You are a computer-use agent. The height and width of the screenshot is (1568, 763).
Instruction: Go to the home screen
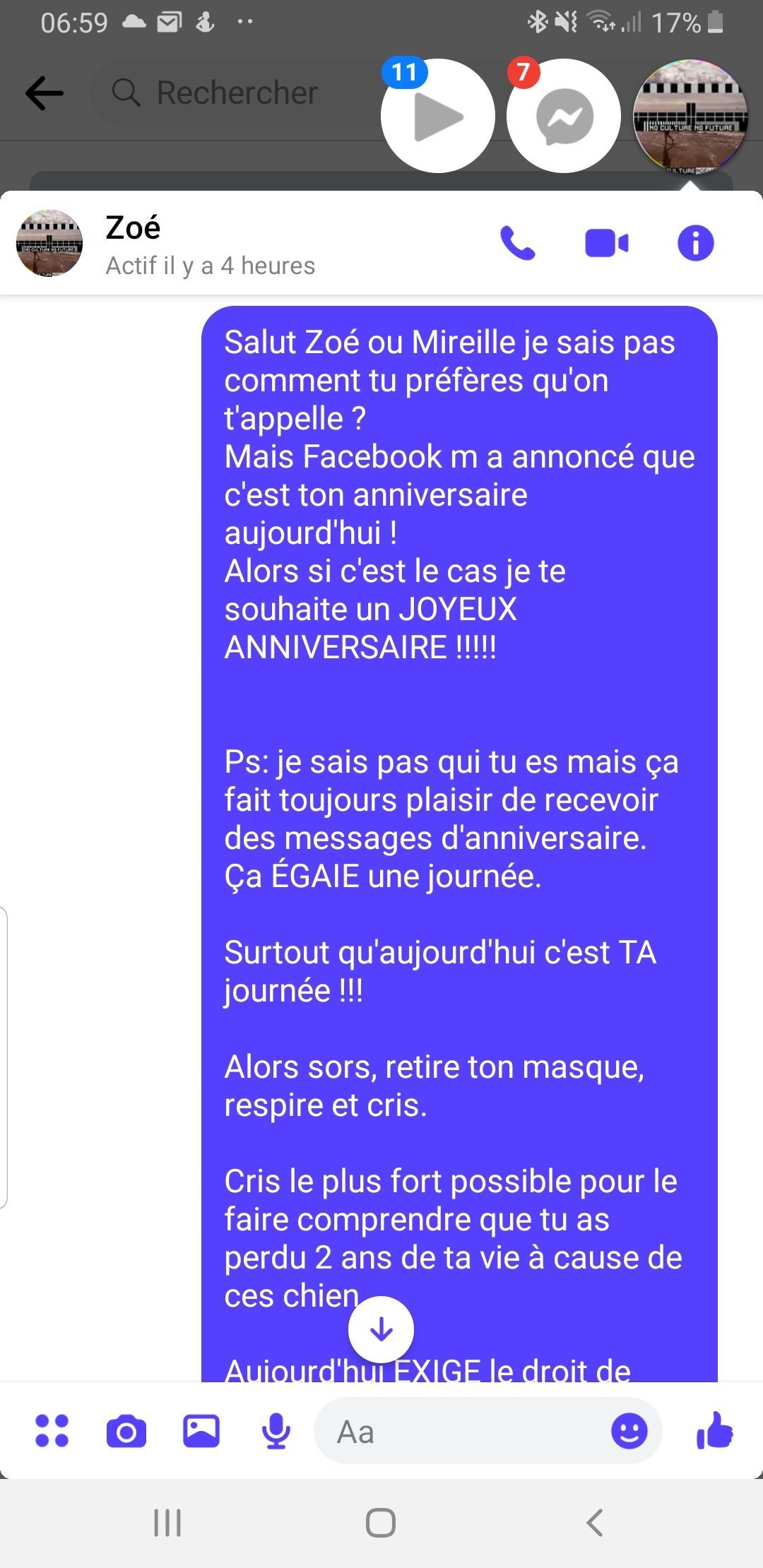point(381,1523)
